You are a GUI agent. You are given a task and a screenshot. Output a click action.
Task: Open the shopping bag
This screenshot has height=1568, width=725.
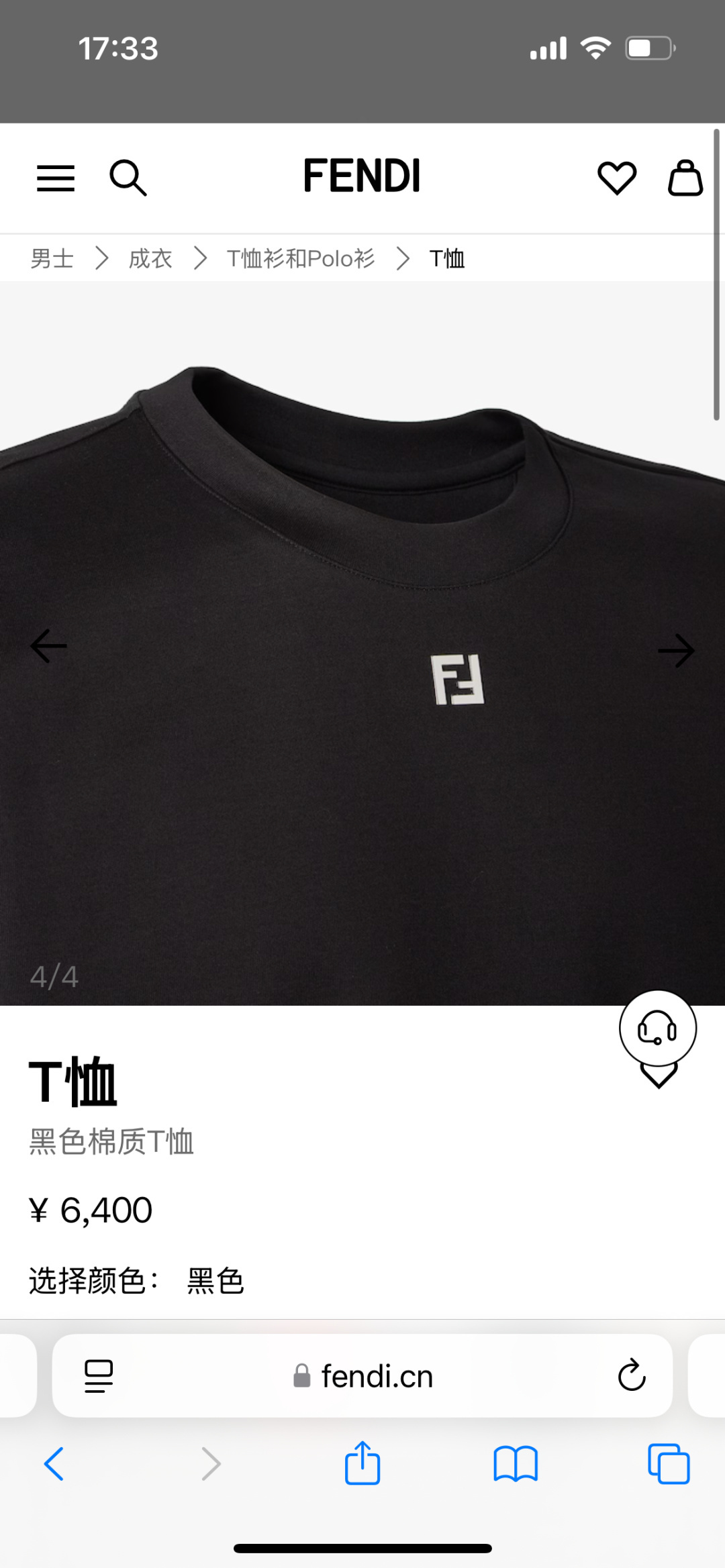tap(685, 178)
